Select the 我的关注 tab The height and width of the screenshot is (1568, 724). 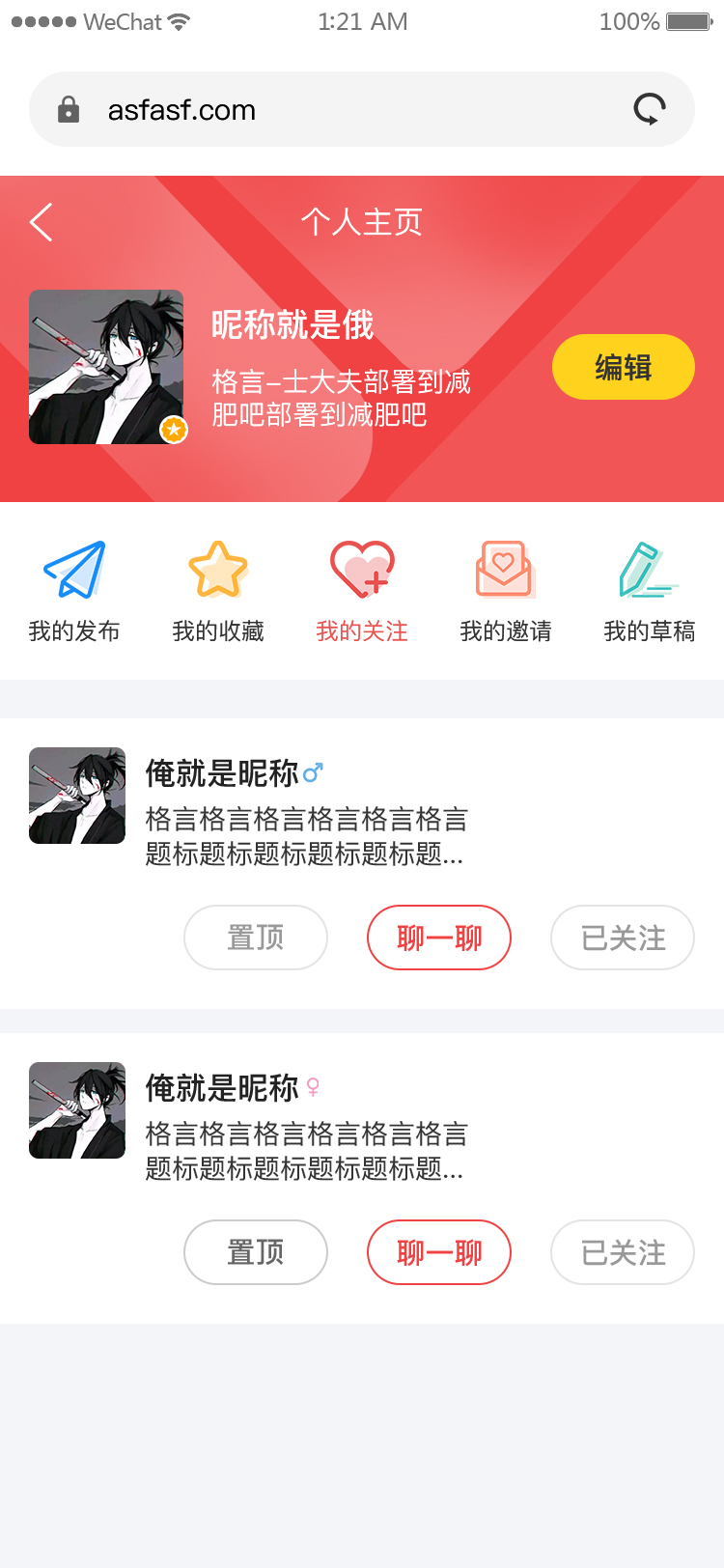click(362, 591)
